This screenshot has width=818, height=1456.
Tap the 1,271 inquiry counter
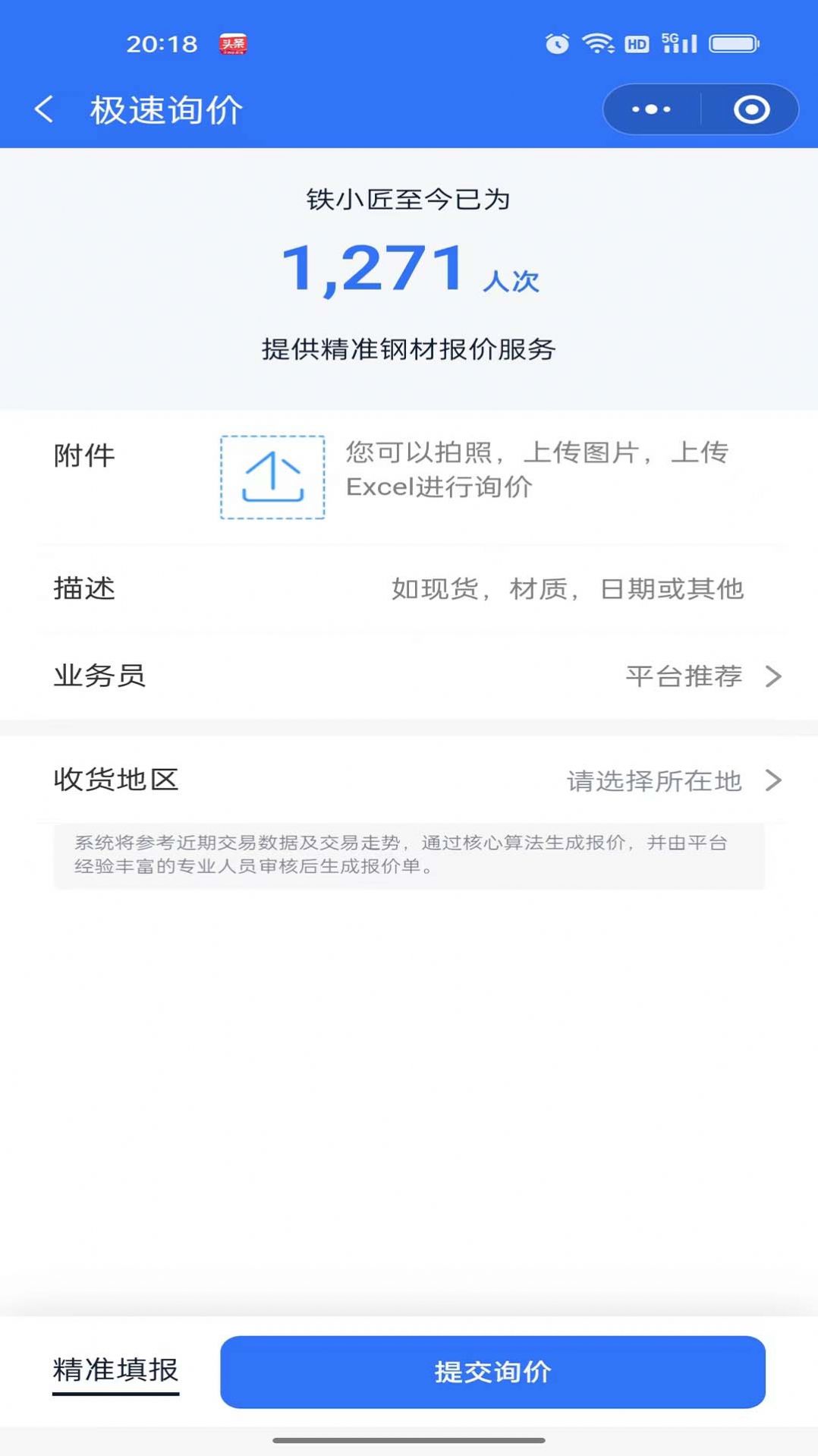376,269
